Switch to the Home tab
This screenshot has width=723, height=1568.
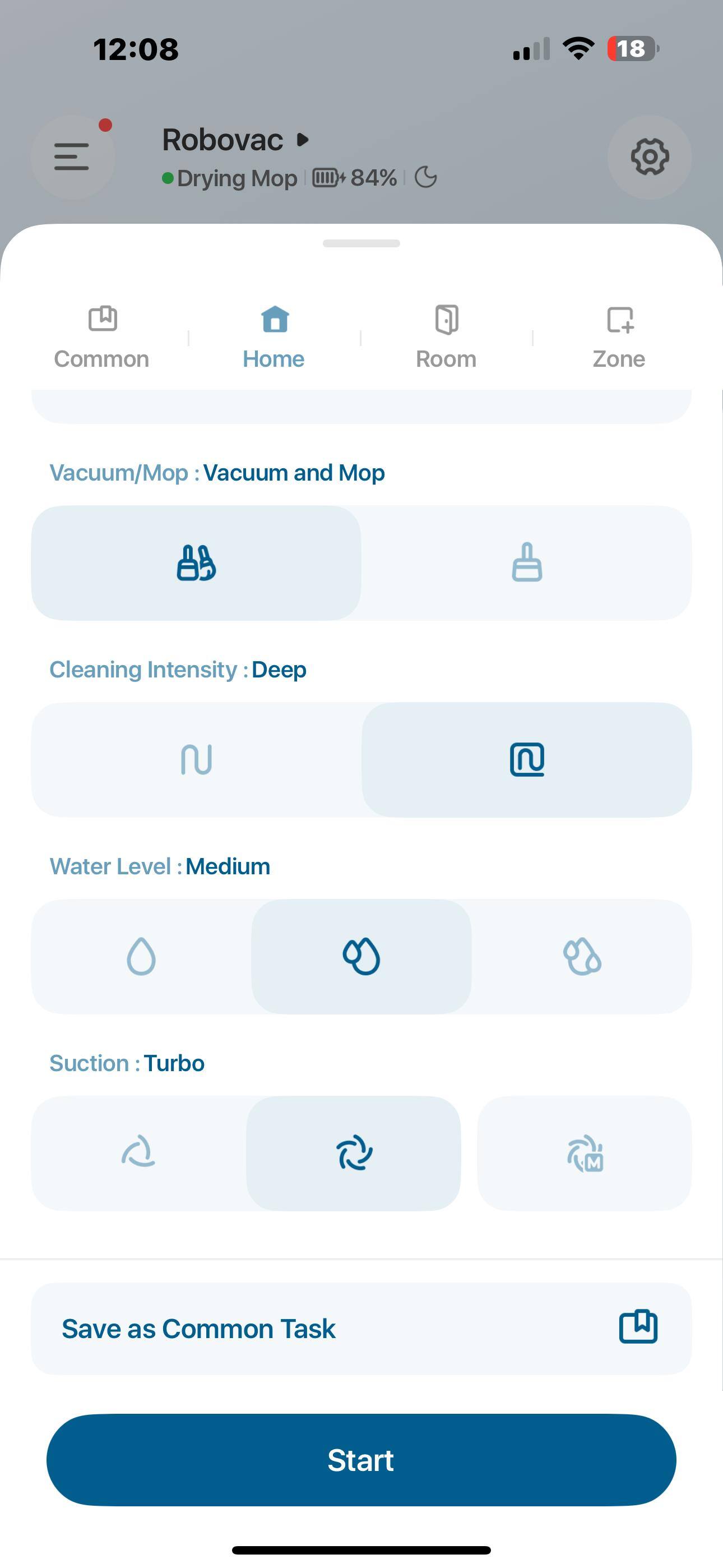pos(274,337)
